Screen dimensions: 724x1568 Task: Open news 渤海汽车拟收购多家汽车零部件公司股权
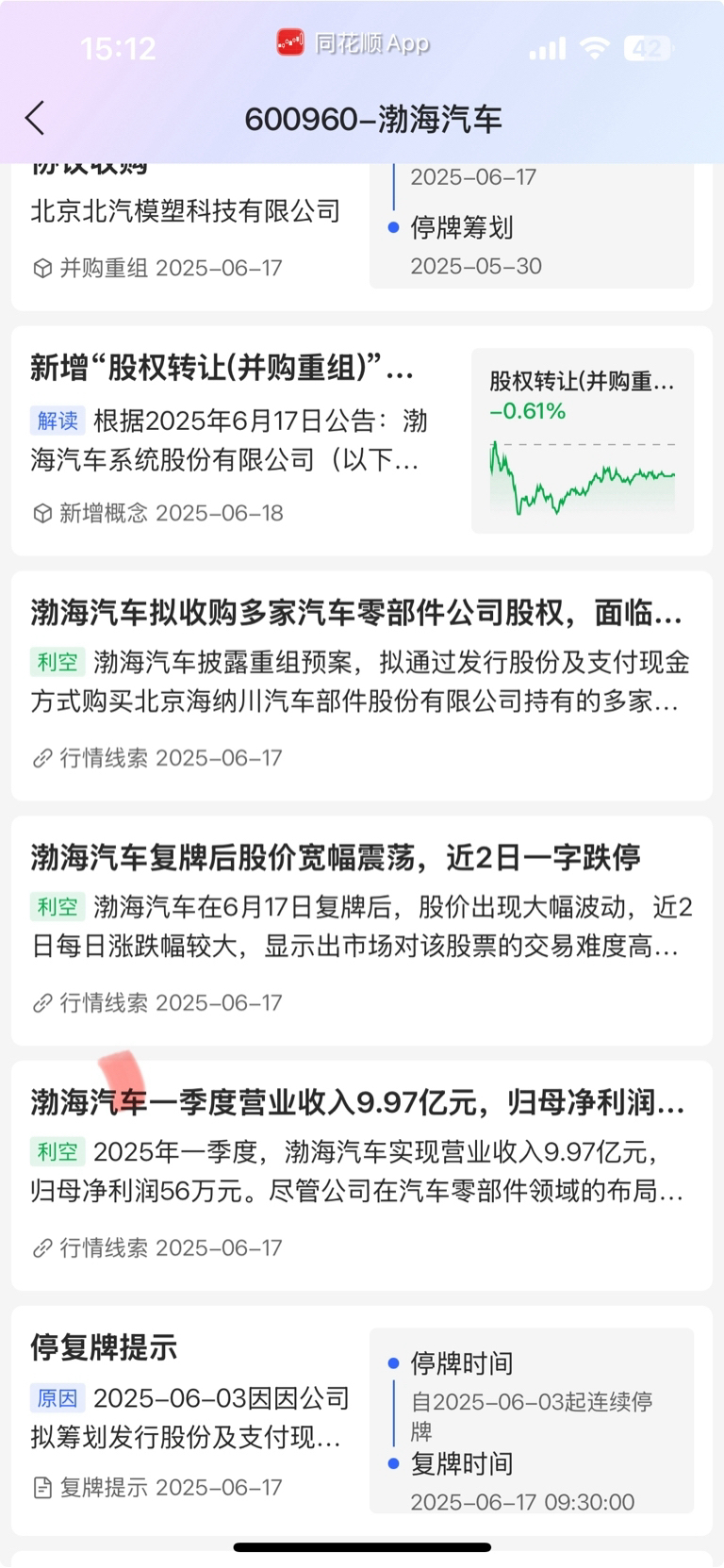click(362, 685)
